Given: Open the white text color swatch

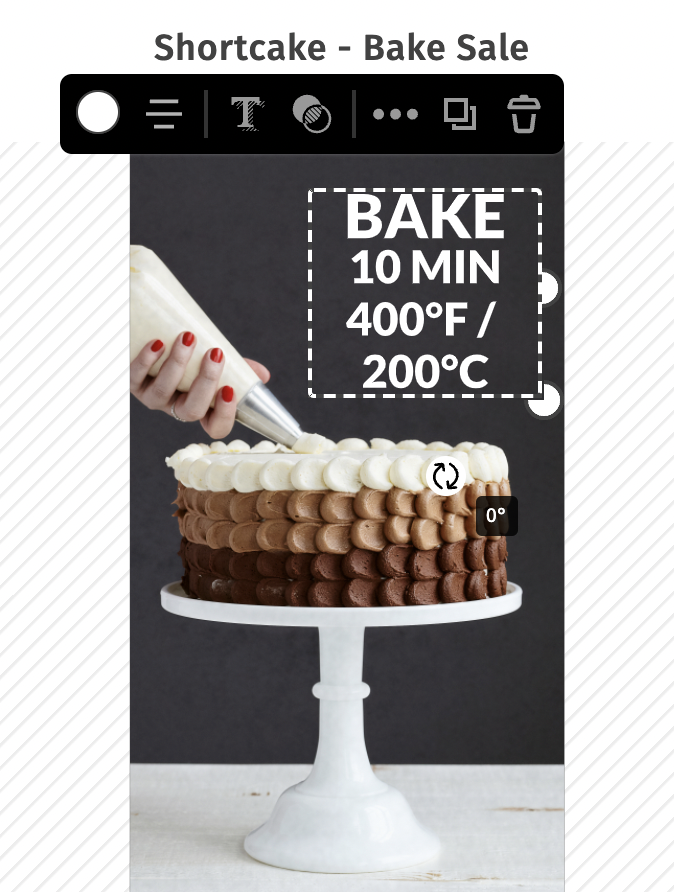Looking at the screenshot, I should click(98, 113).
